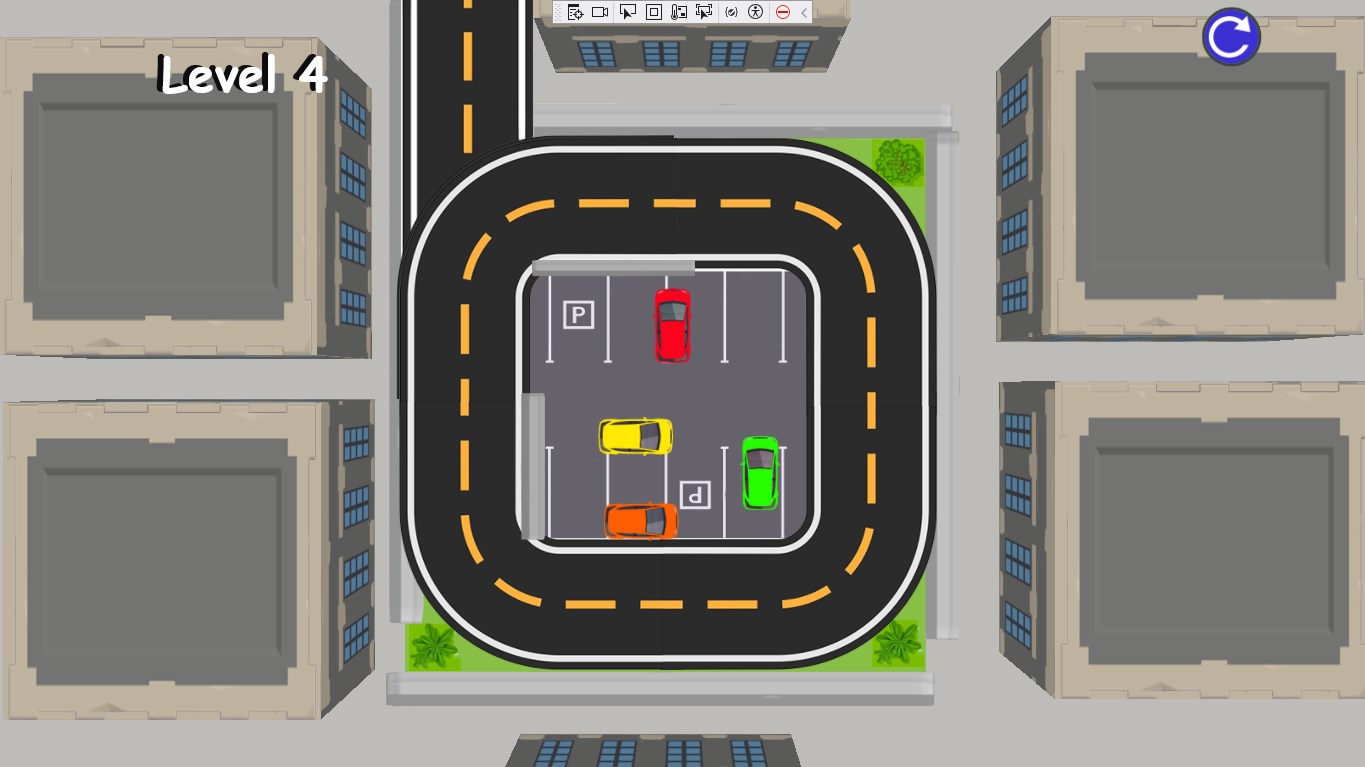
Task: Tap the red disable circle icon
Action: (783, 12)
